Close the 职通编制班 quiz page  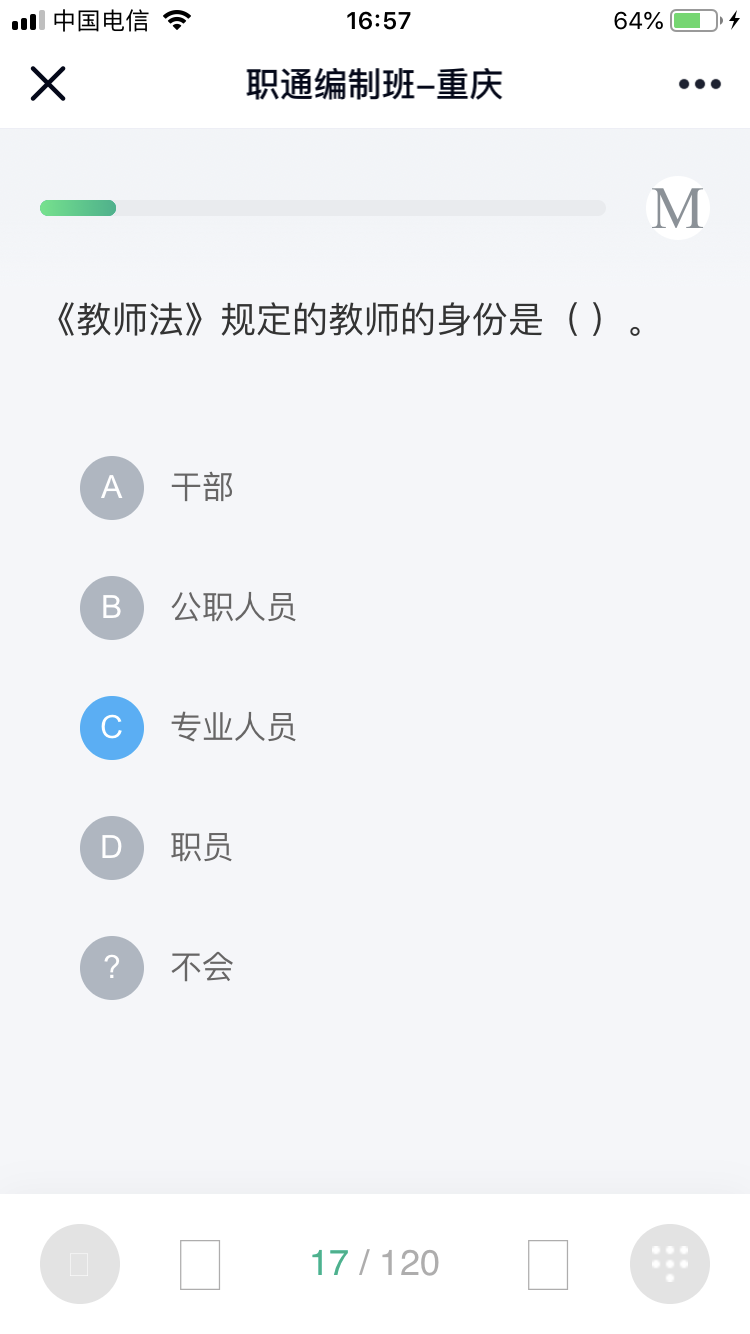(47, 84)
